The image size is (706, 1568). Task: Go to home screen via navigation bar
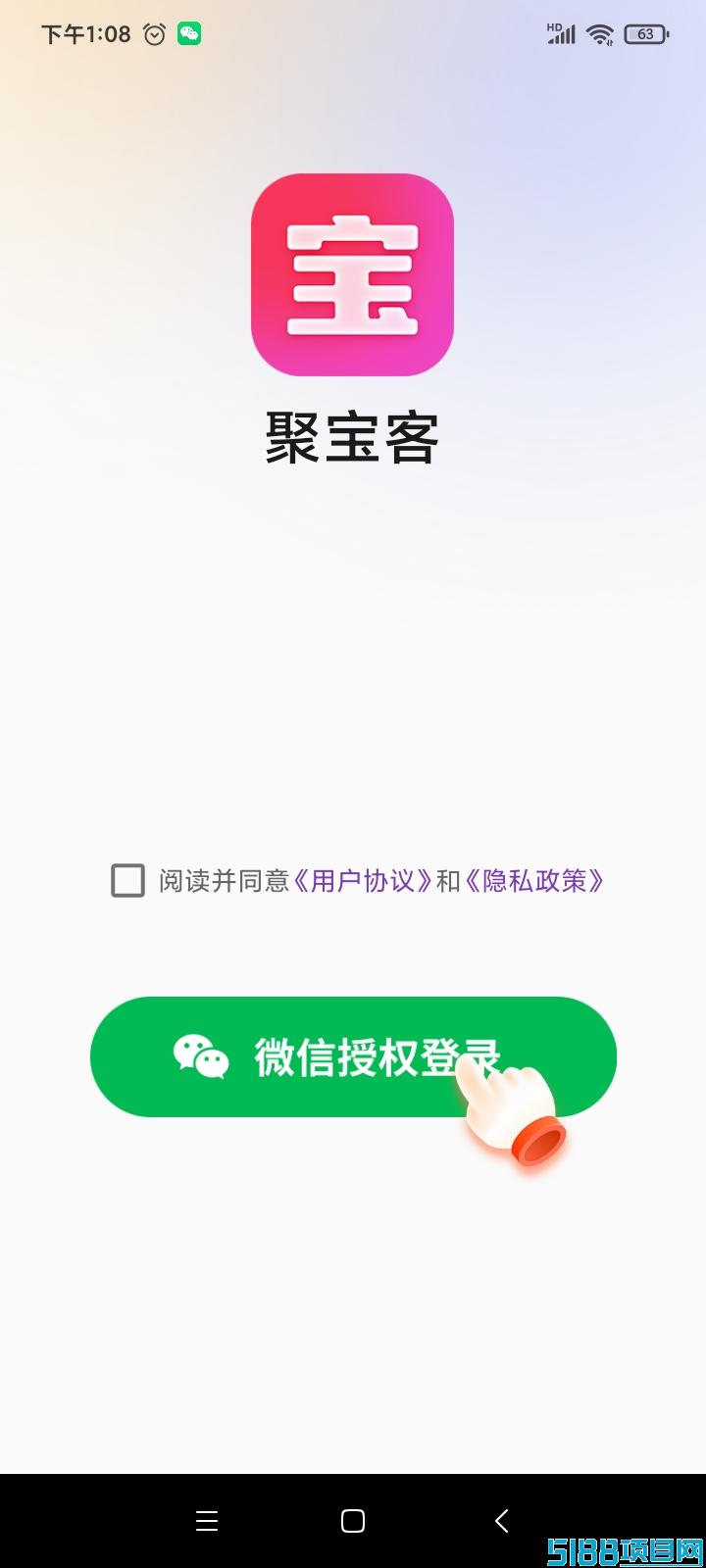[x=353, y=1520]
